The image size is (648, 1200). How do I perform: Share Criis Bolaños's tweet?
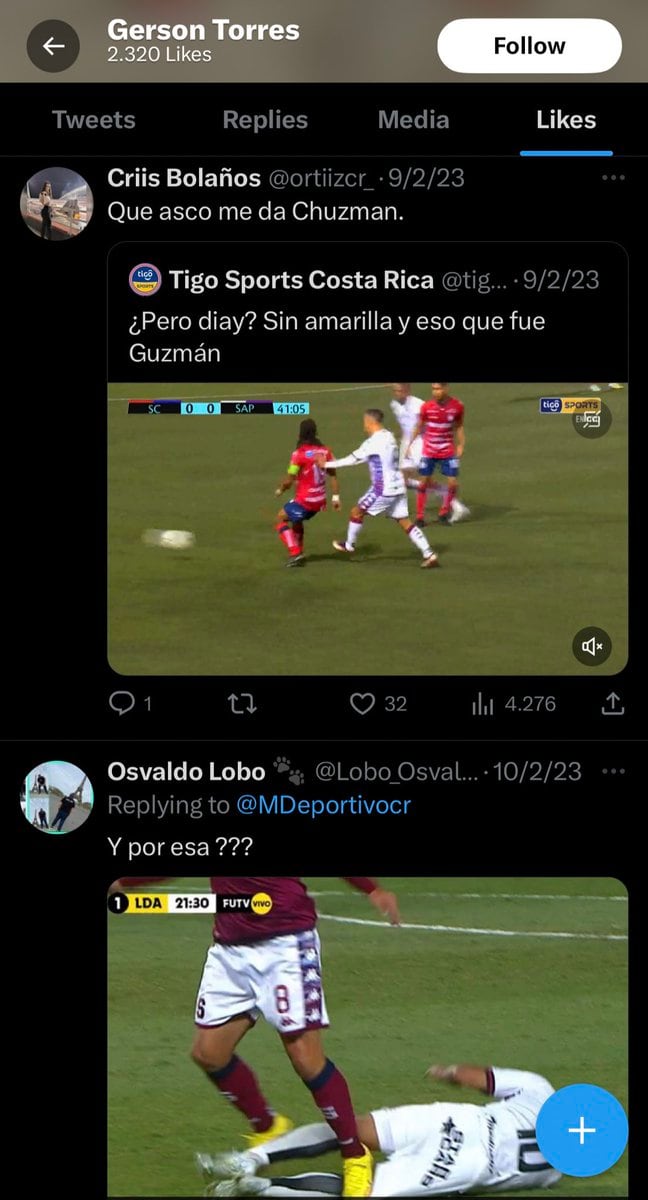pyautogui.click(x=613, y=704)
